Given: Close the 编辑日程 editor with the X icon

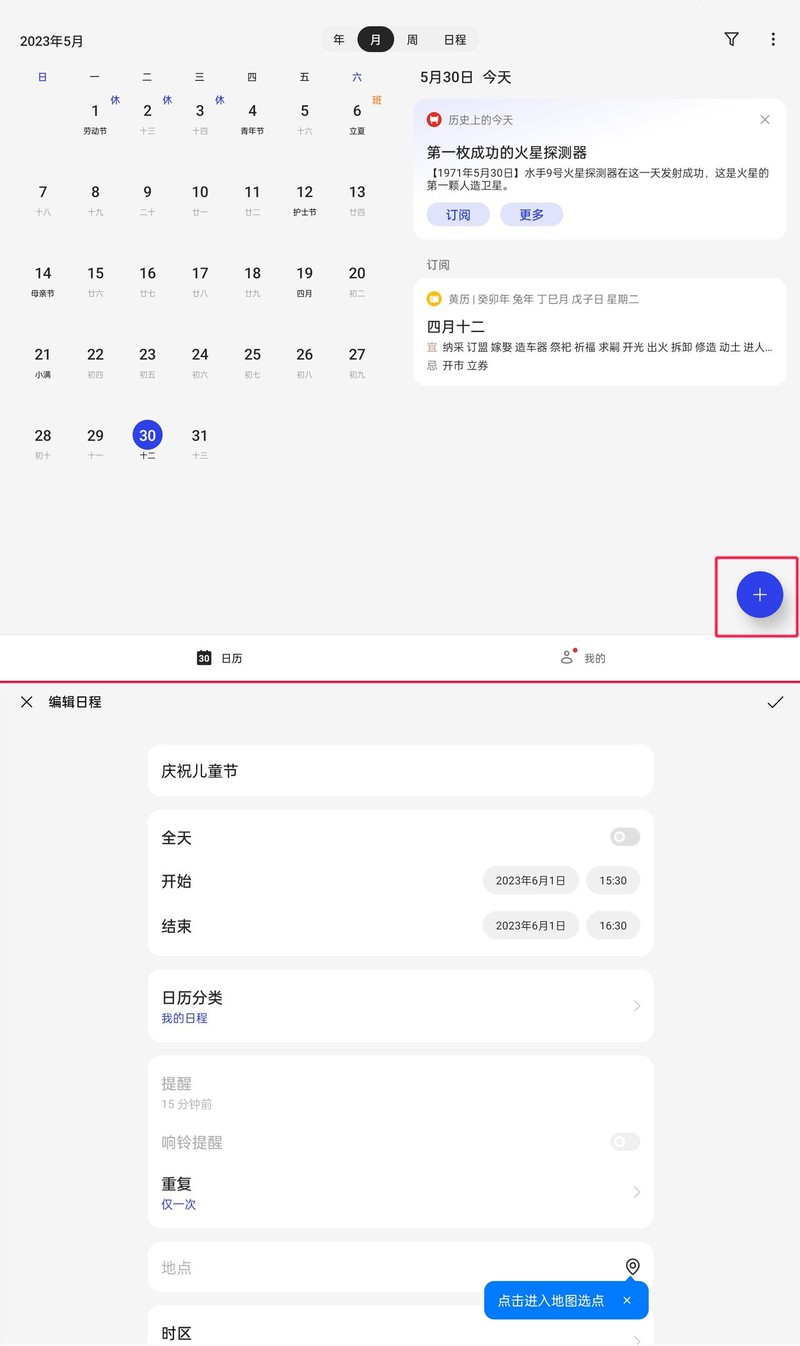Looking at the screenshot, I should [26, 702].
